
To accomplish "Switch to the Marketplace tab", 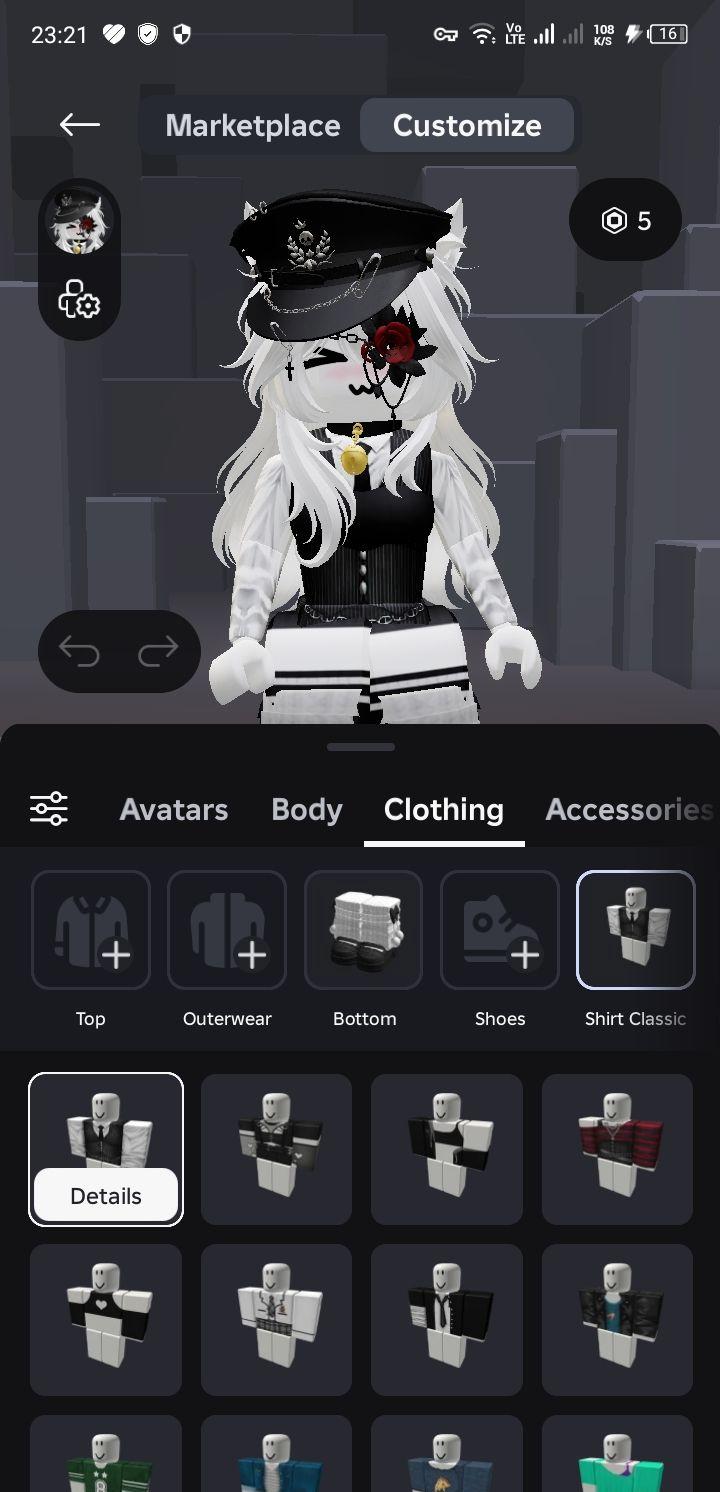I will pos(252,126).
